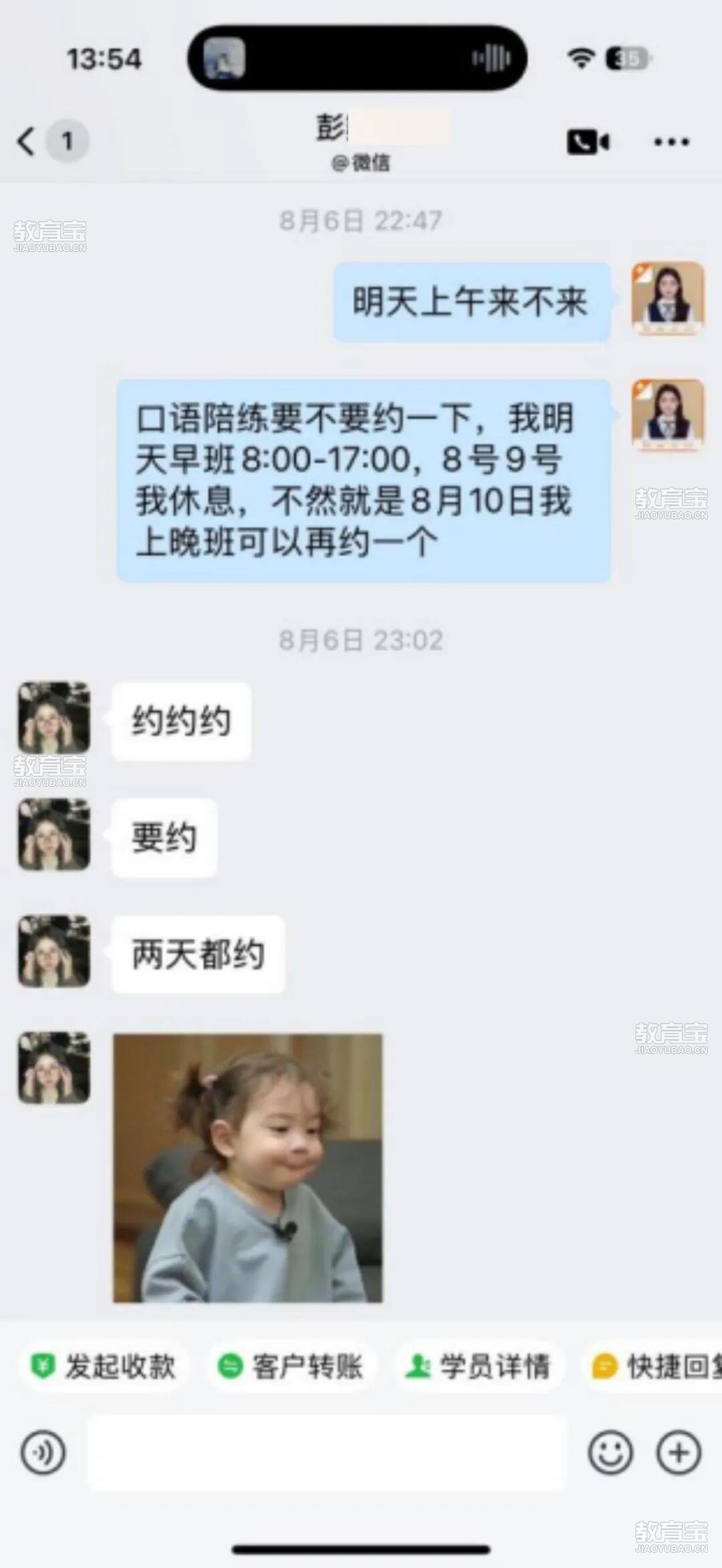Start a voice or video call

click(588, 142)
